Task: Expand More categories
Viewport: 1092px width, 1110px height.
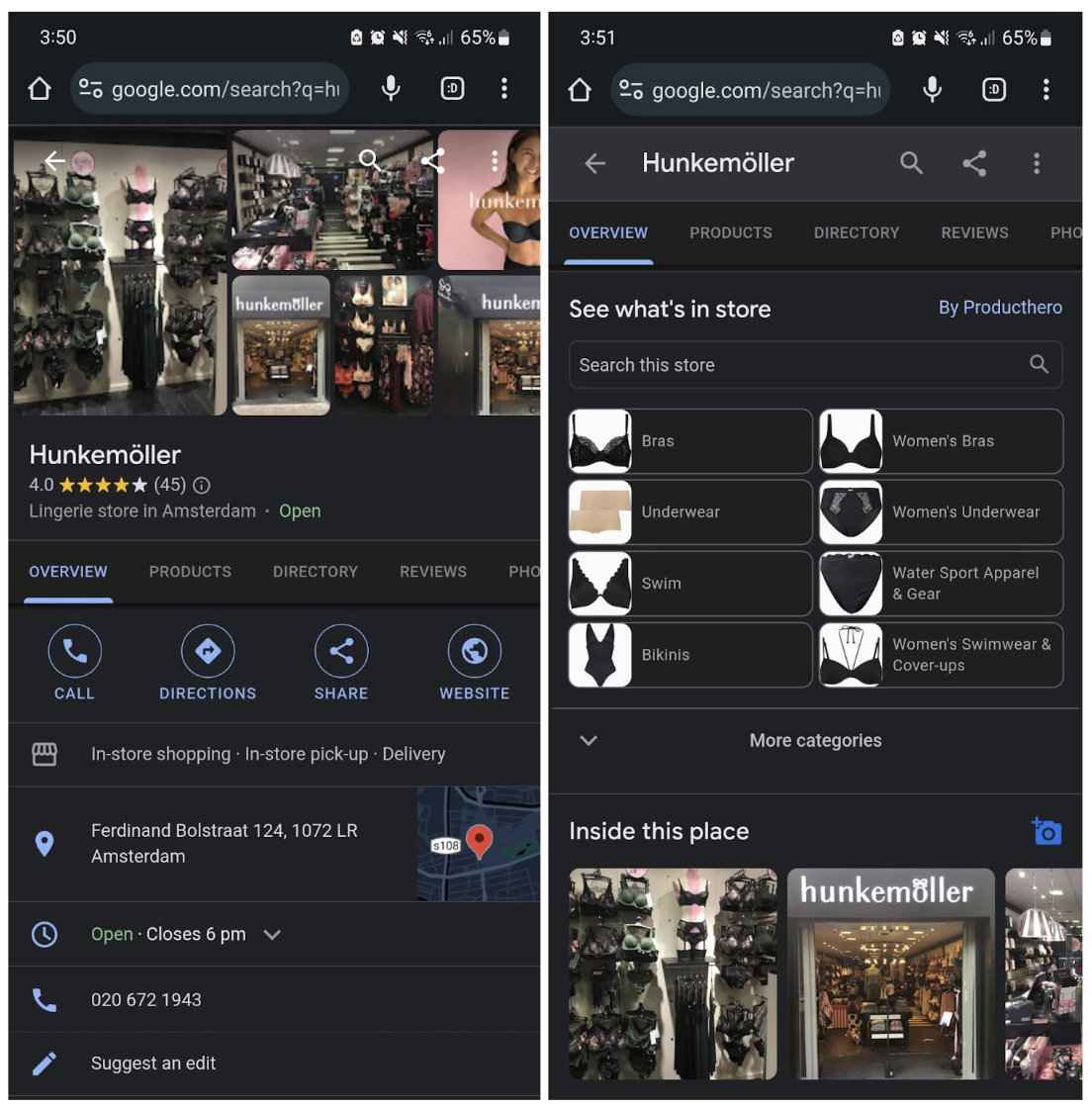Action: [815, 740]
